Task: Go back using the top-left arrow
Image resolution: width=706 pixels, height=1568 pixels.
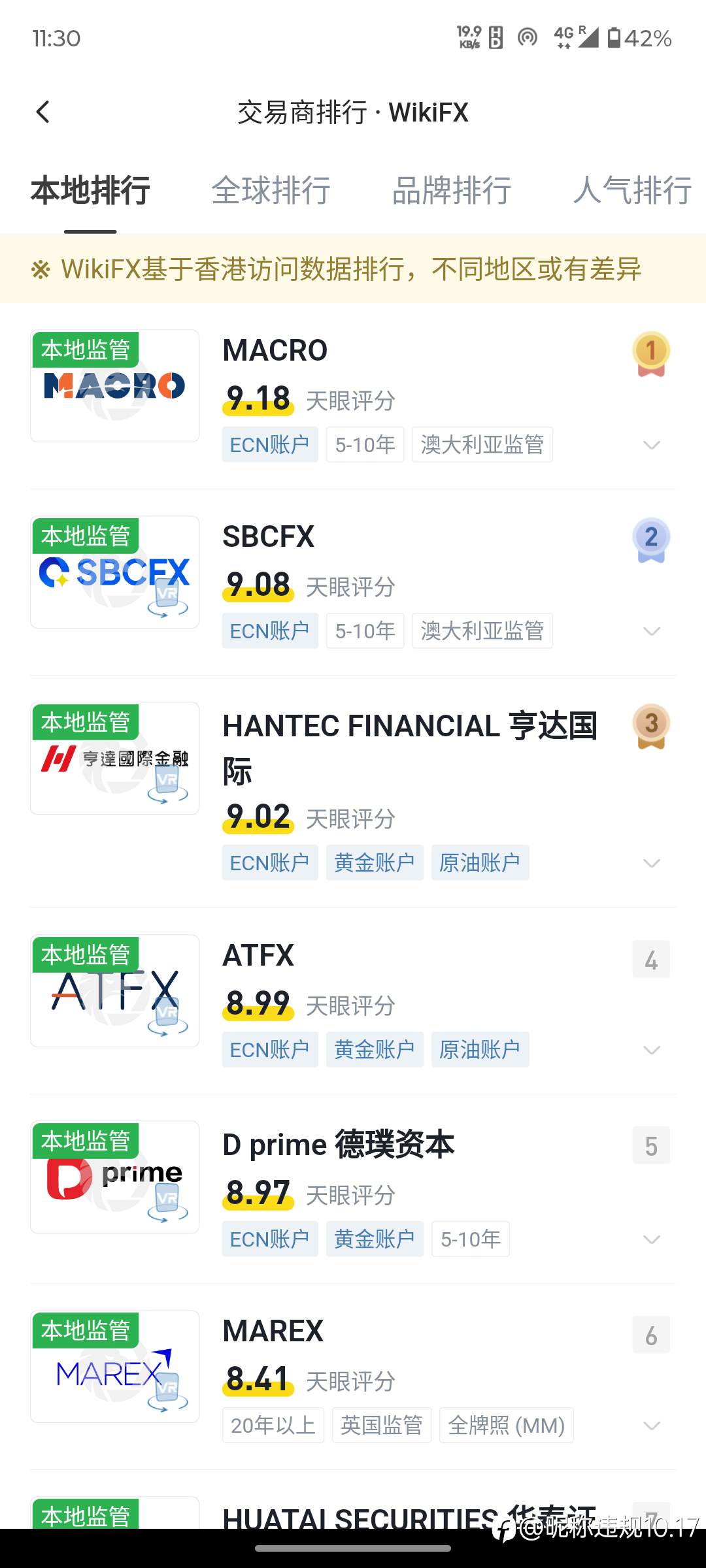Action: [x=43, y=112]
